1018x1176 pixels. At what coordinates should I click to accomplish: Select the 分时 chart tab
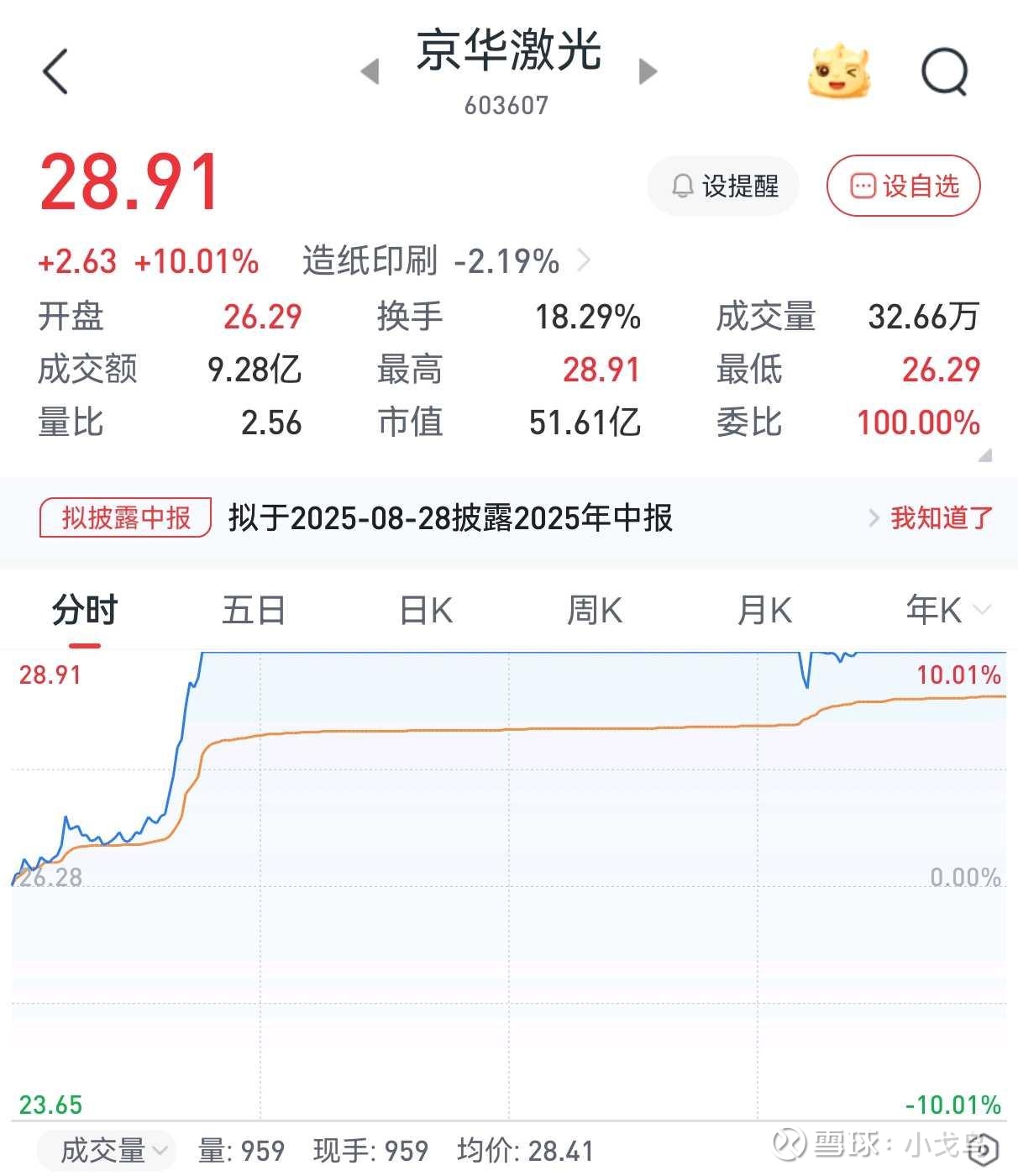pos(85,611)
